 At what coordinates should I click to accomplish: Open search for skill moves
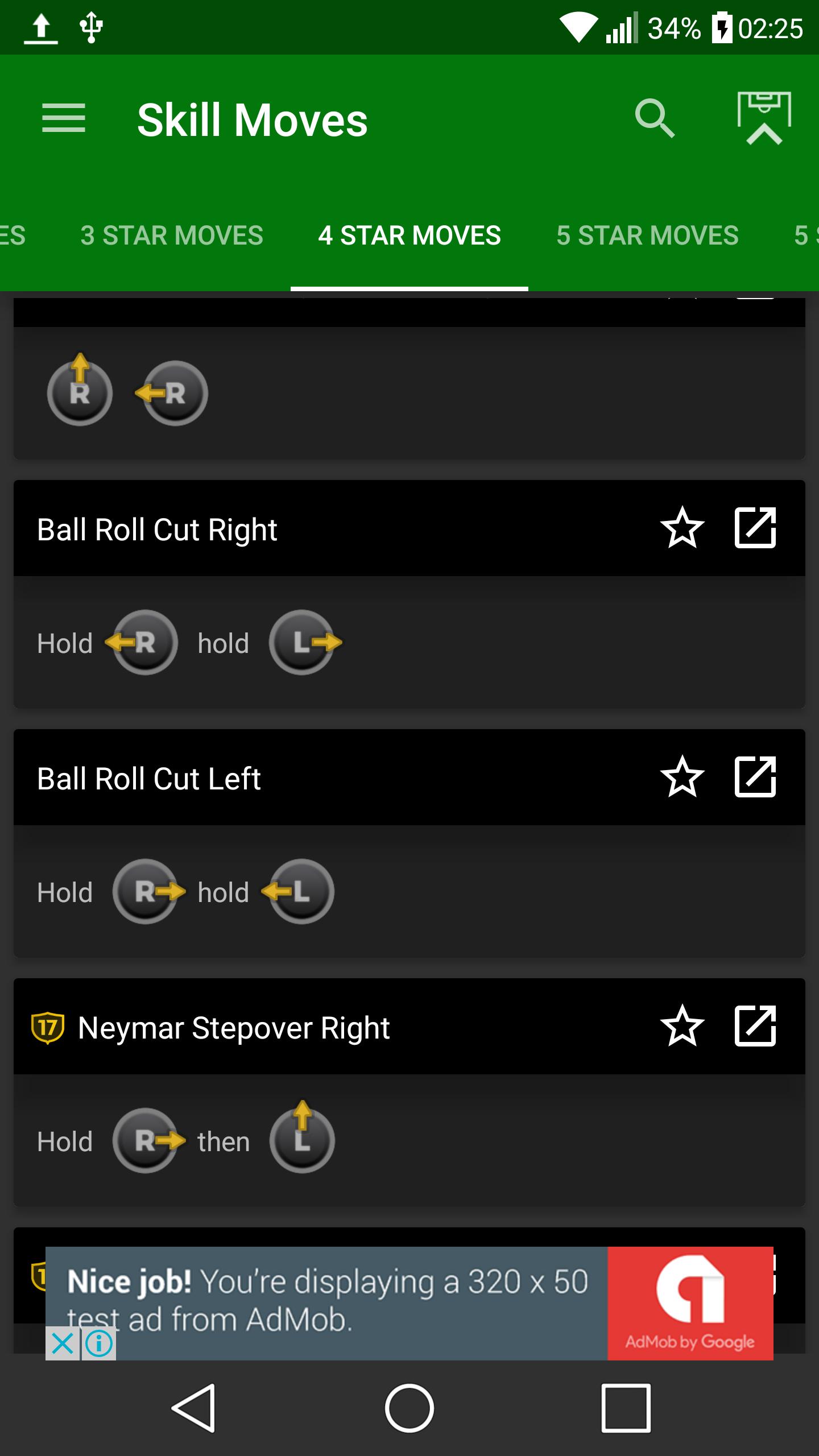pos(655,119)
